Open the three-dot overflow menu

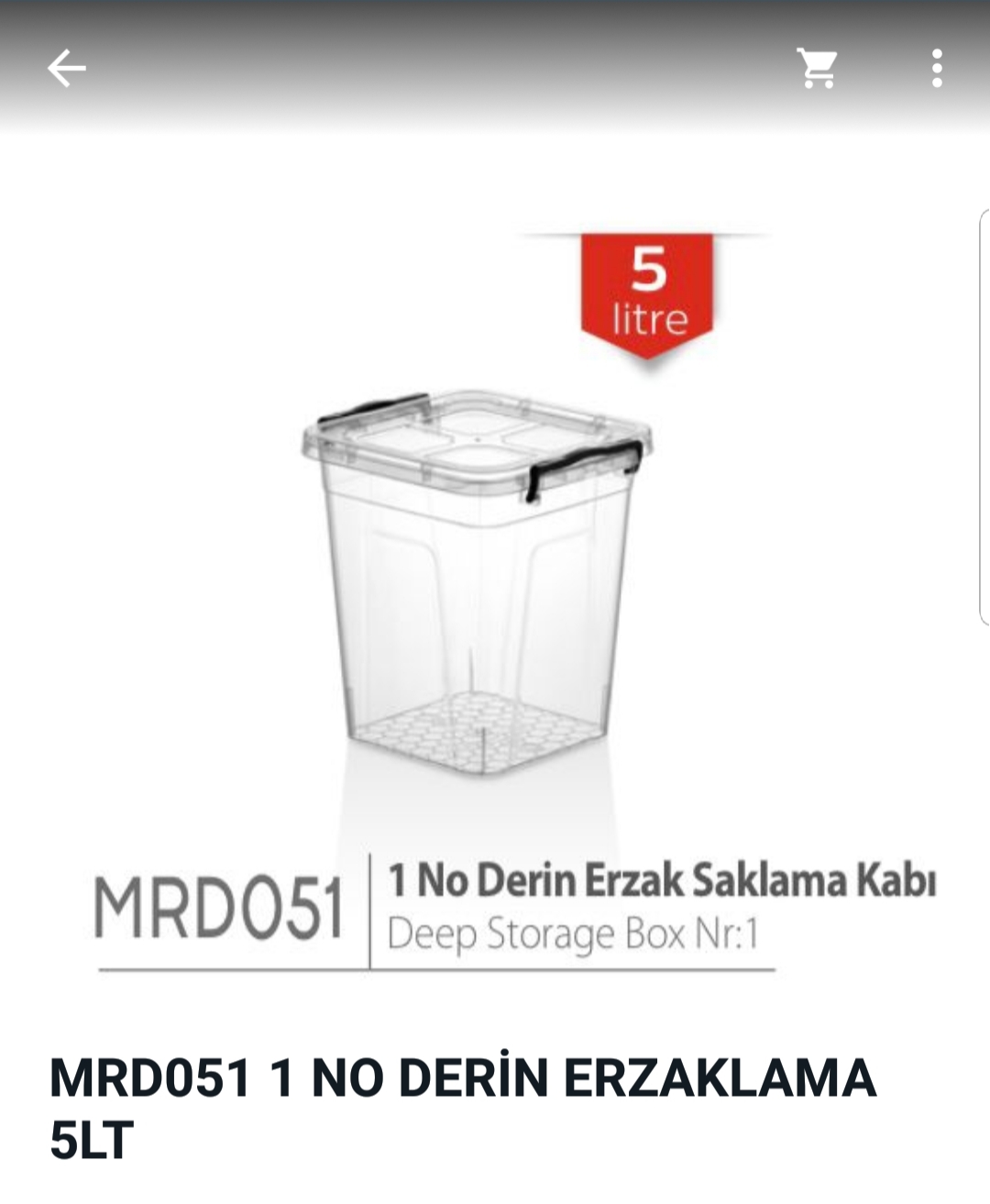(x=936, y=69)
